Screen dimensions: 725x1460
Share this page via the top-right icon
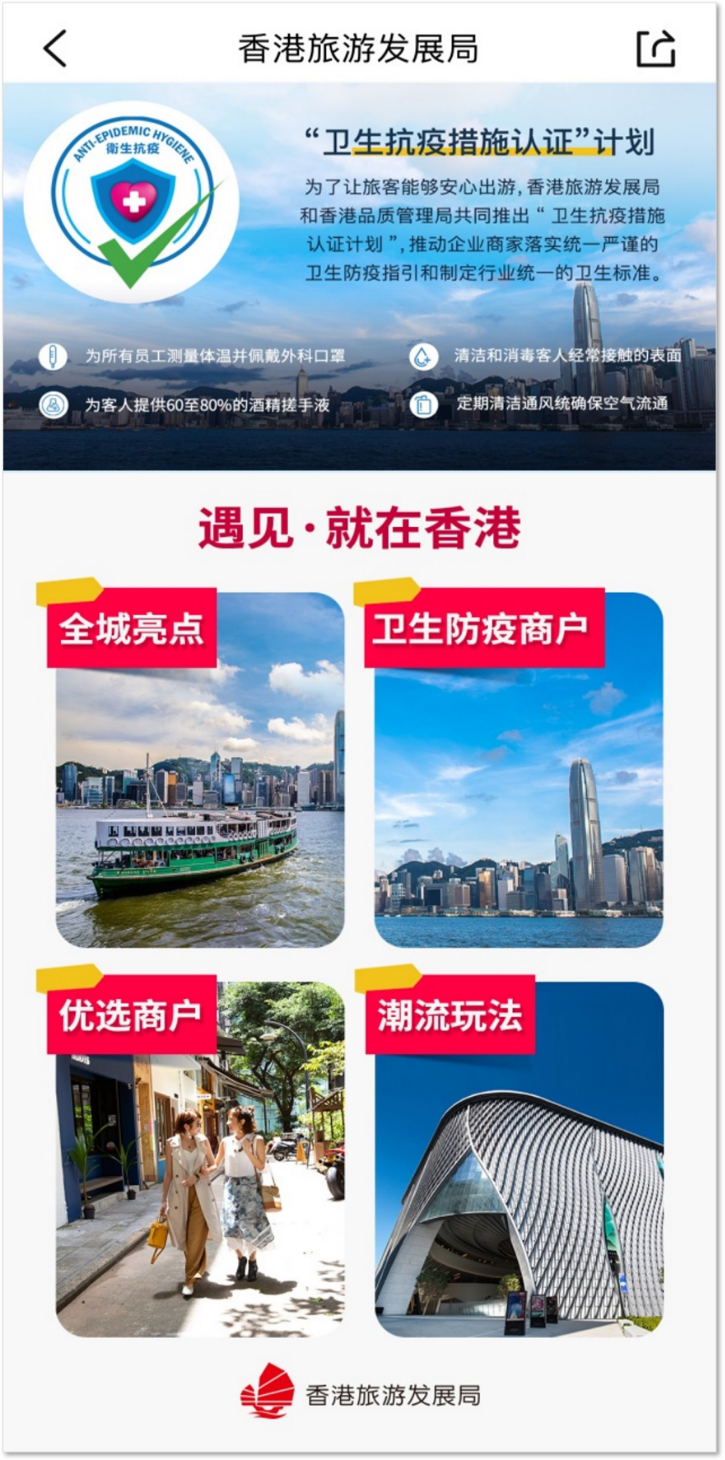pyautogui.click(x=656, y=48)
